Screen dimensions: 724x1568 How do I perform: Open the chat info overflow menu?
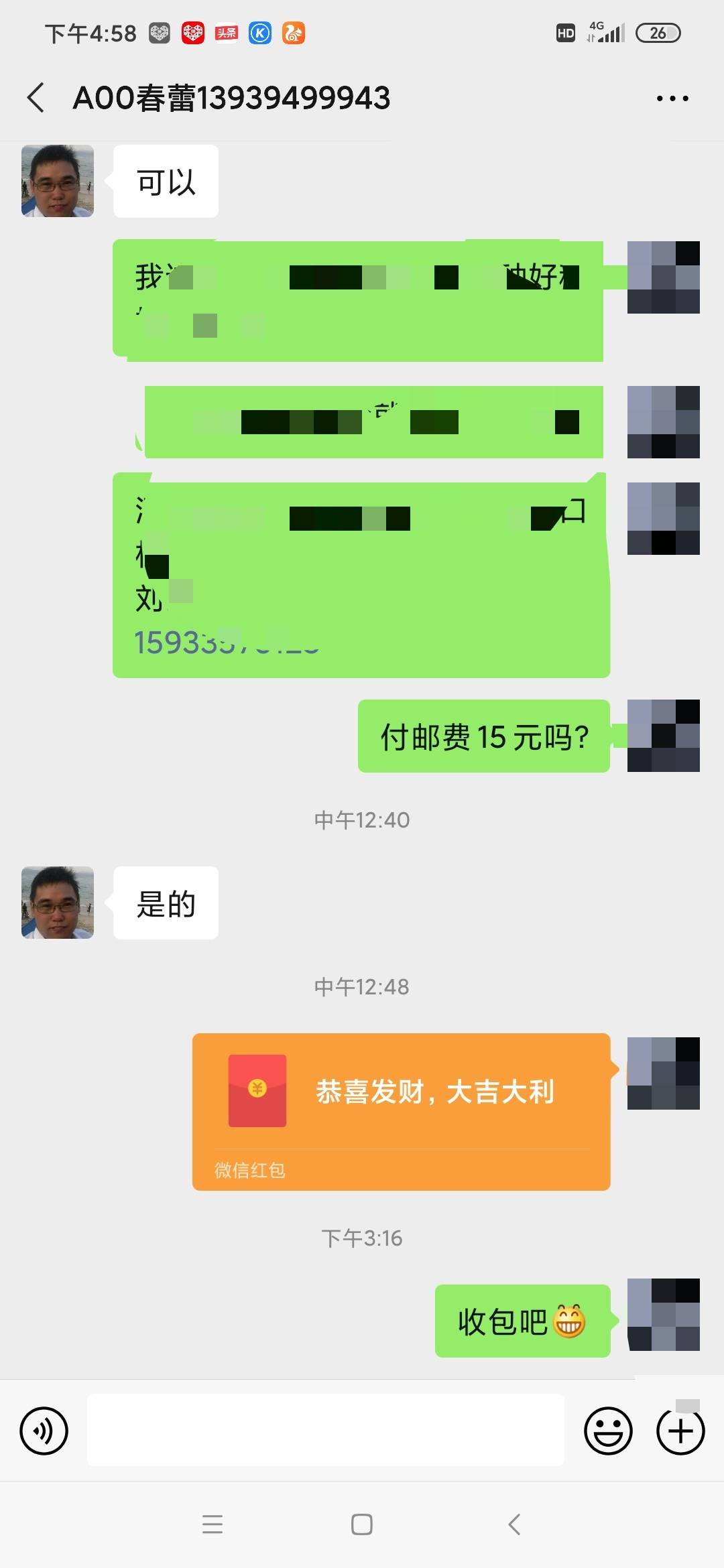pos(672,99)
